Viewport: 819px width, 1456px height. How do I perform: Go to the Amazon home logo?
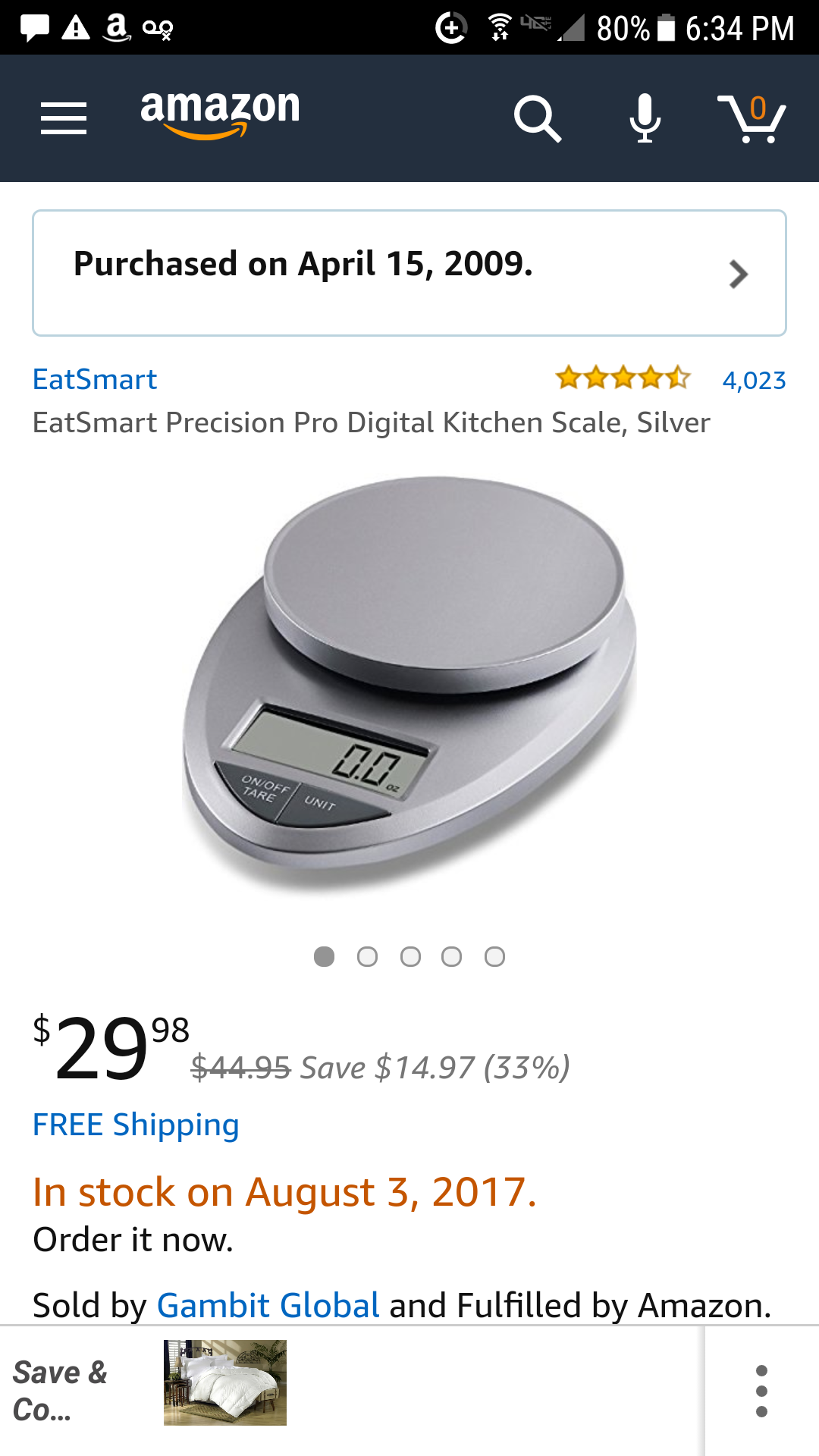[220, 112]
